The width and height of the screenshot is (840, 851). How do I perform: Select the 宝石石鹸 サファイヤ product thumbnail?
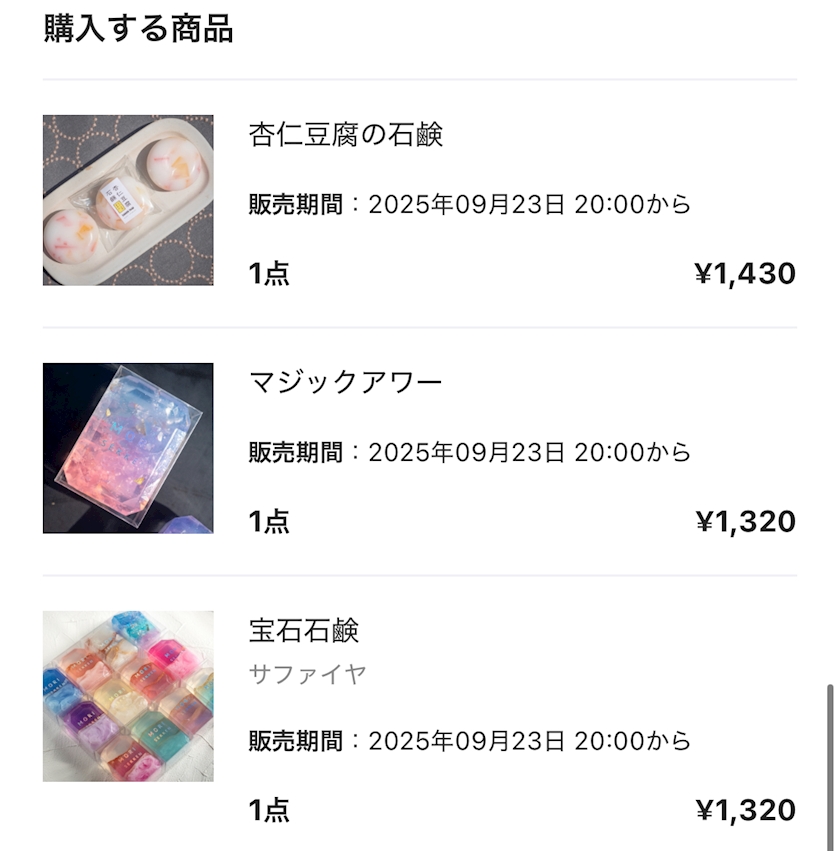pos(128,696)
